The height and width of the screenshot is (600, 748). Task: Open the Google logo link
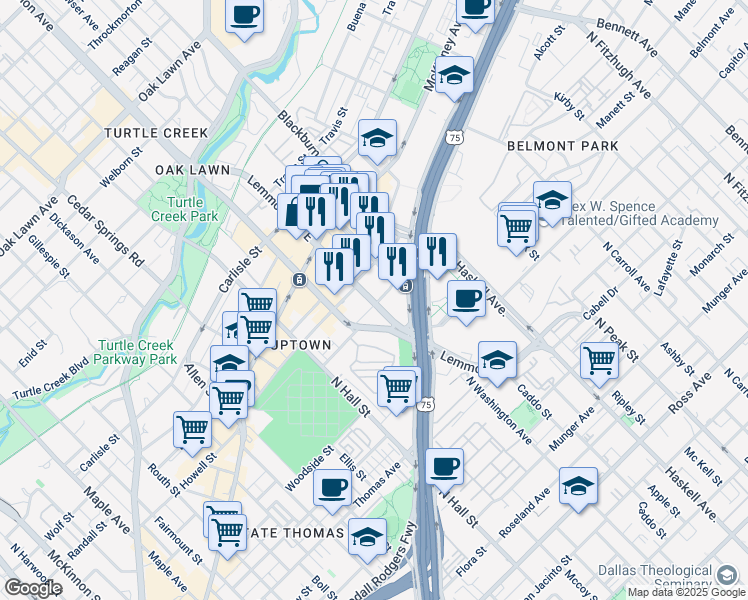(x=33, y=589)
